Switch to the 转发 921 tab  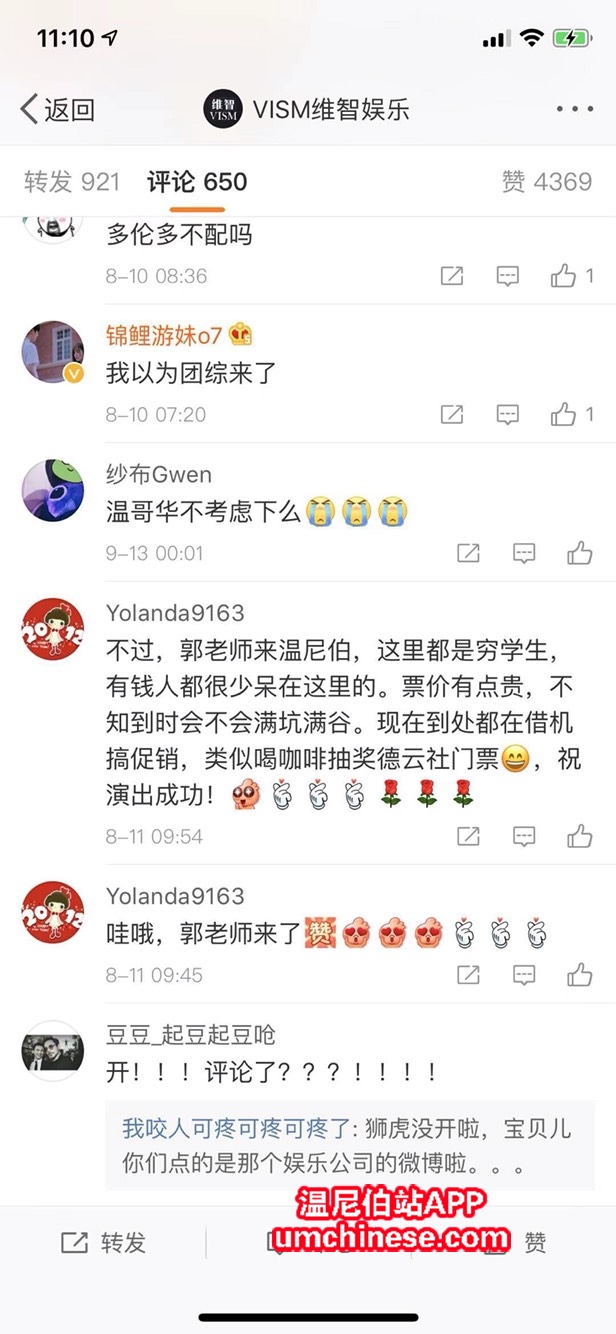[x=72, y=182]
